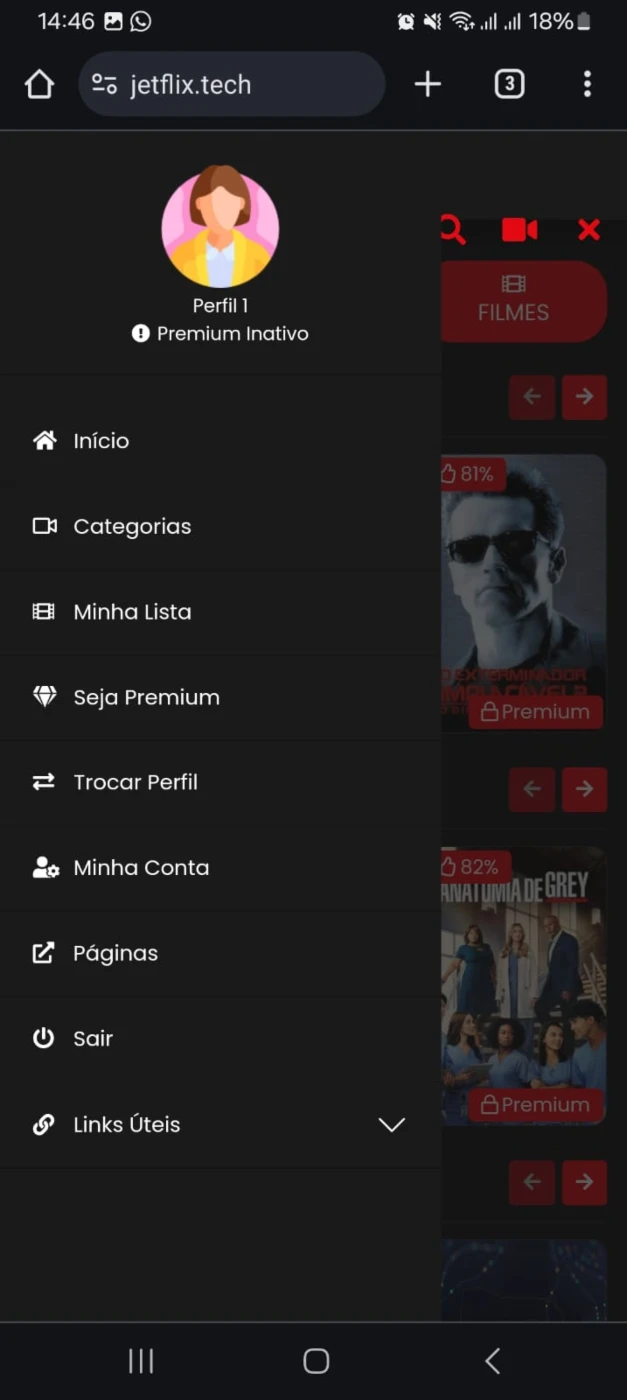The width and height of the screenshot is (627, 1400).
Task: Open Minha Lista
Action: click(x=220, y=612)
